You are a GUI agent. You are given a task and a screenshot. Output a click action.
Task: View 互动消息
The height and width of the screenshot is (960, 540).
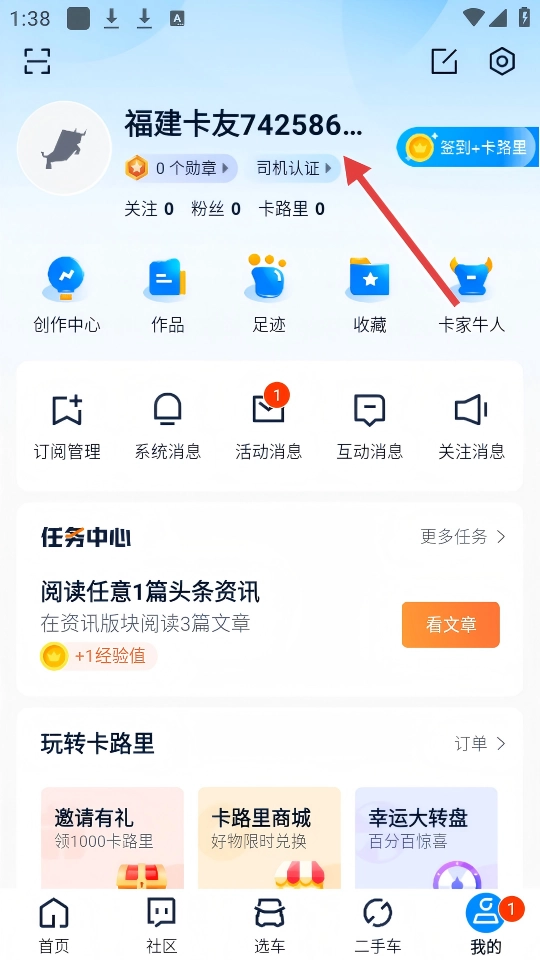click(370, 426)
